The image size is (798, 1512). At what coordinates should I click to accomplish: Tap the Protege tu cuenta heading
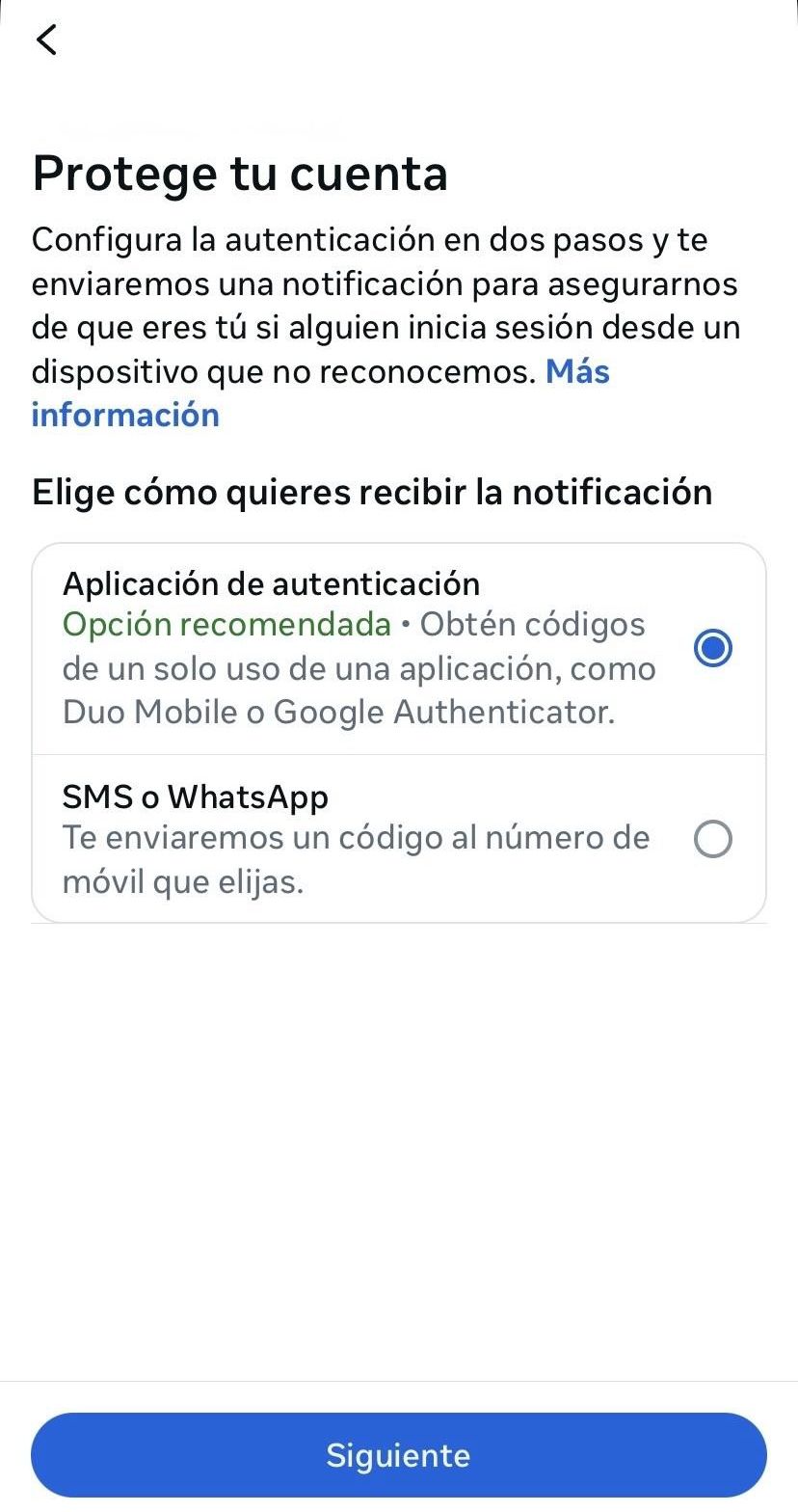(240, 174)
